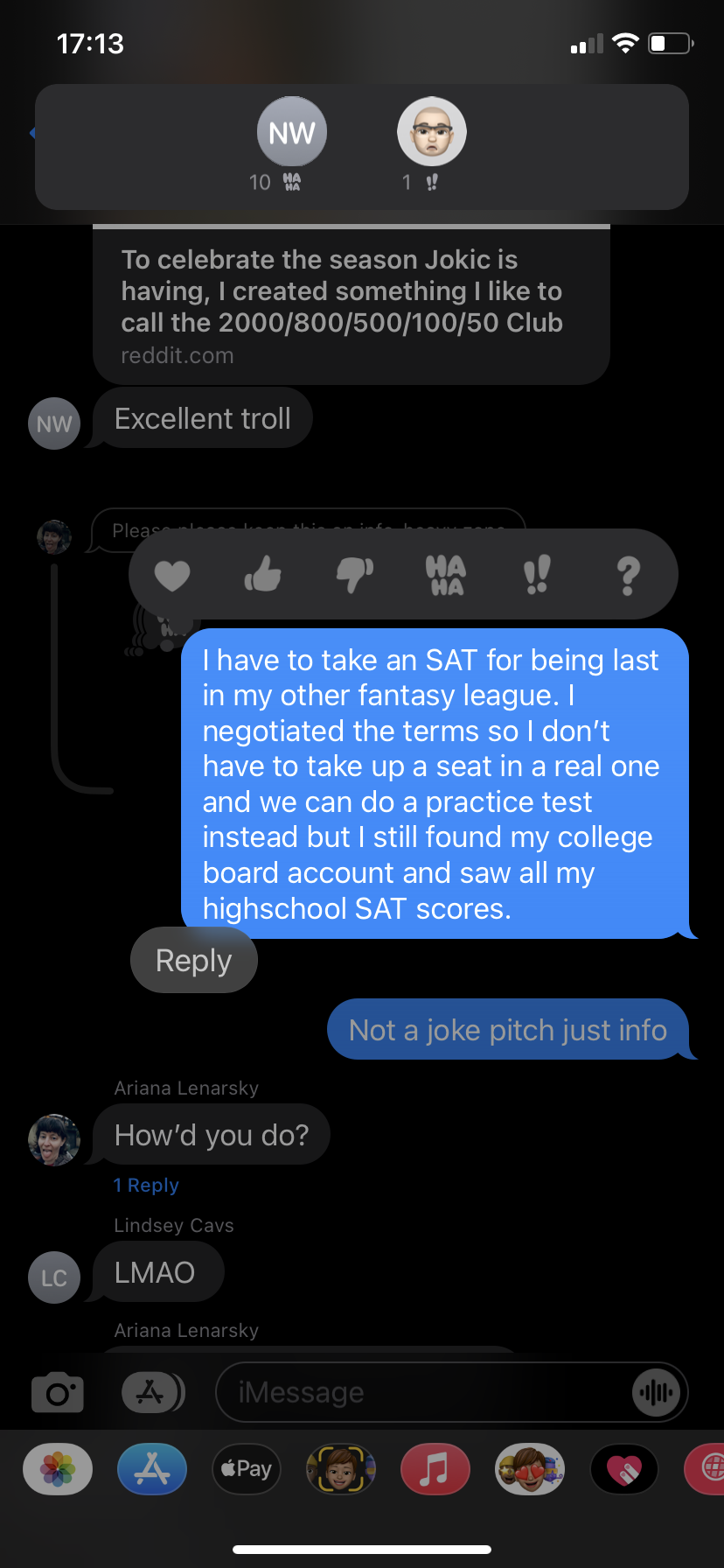React with the double exclamation tapback
724x1568 pixels.
tap(536, 575)
